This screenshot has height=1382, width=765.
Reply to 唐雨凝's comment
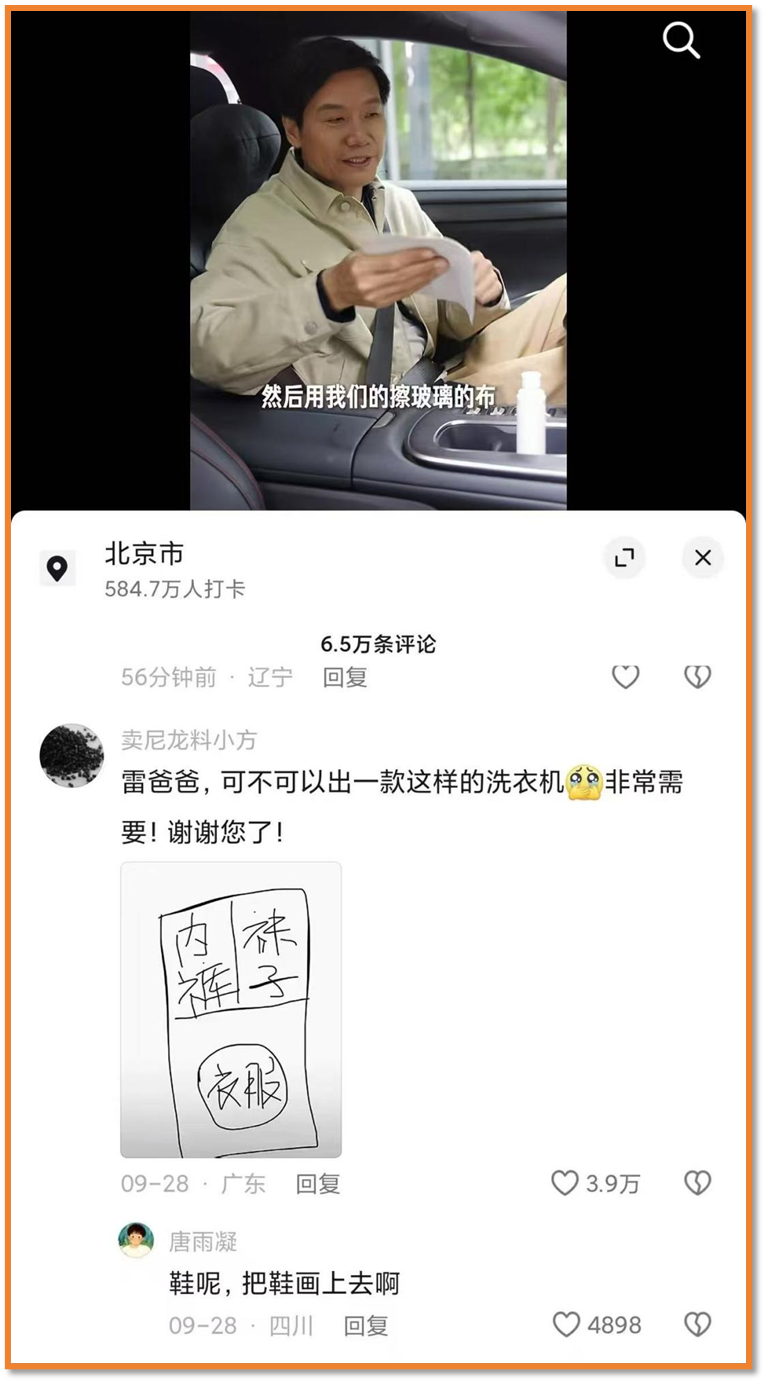[x=365, y=1326]
